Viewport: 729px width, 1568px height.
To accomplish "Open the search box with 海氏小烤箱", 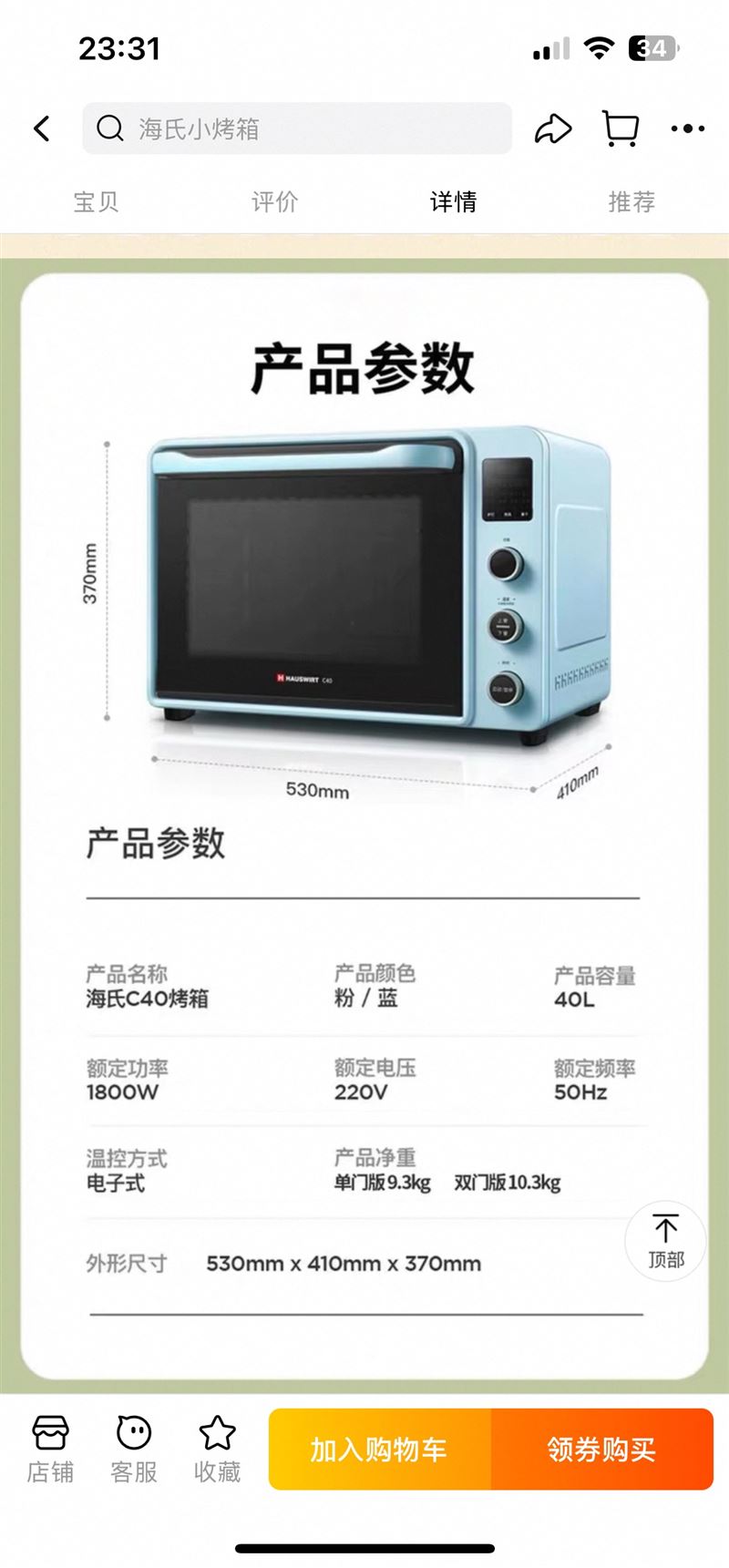I will [297, 128].
